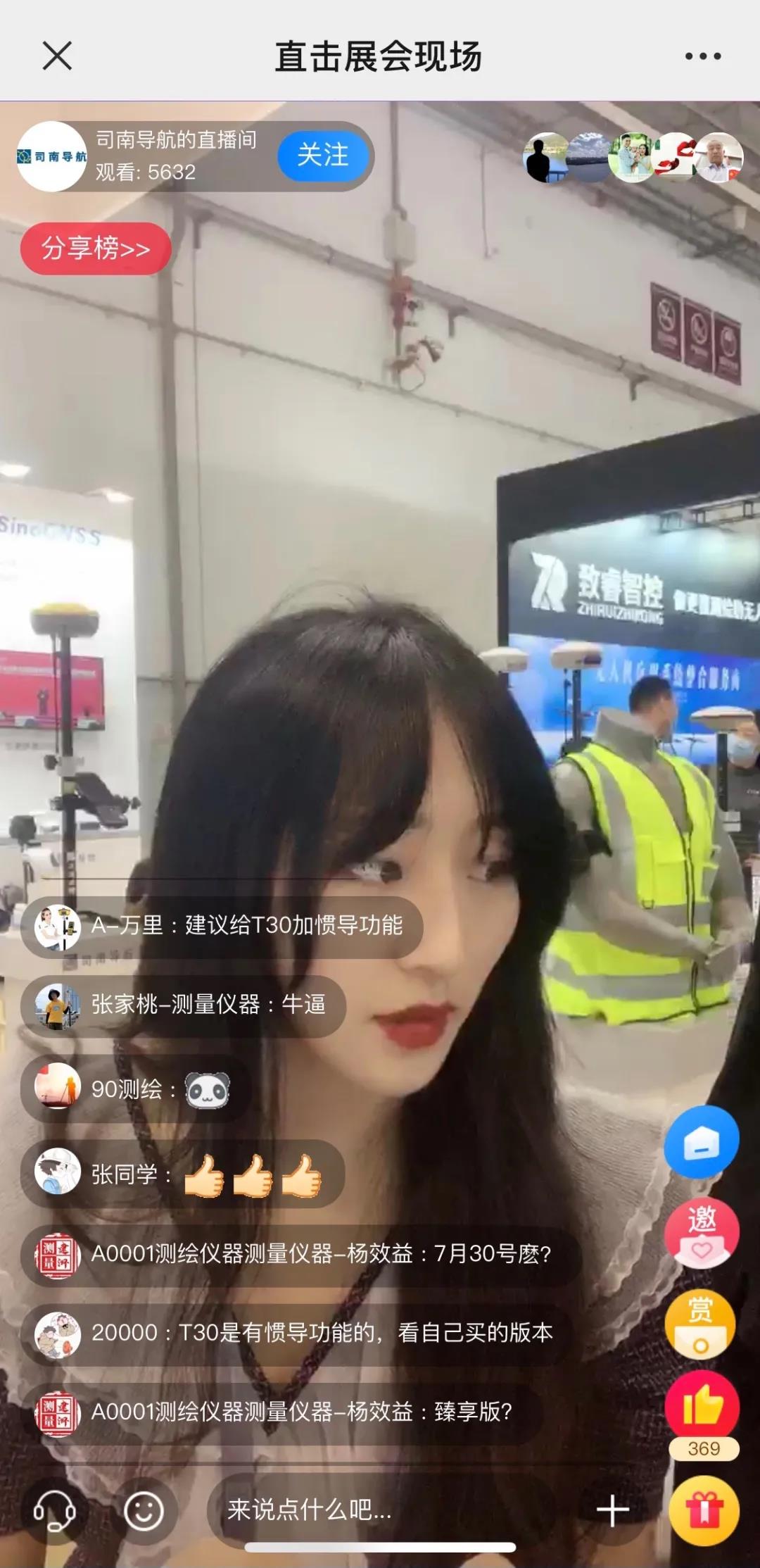Tap the plus icon beside comment box

612,1510
